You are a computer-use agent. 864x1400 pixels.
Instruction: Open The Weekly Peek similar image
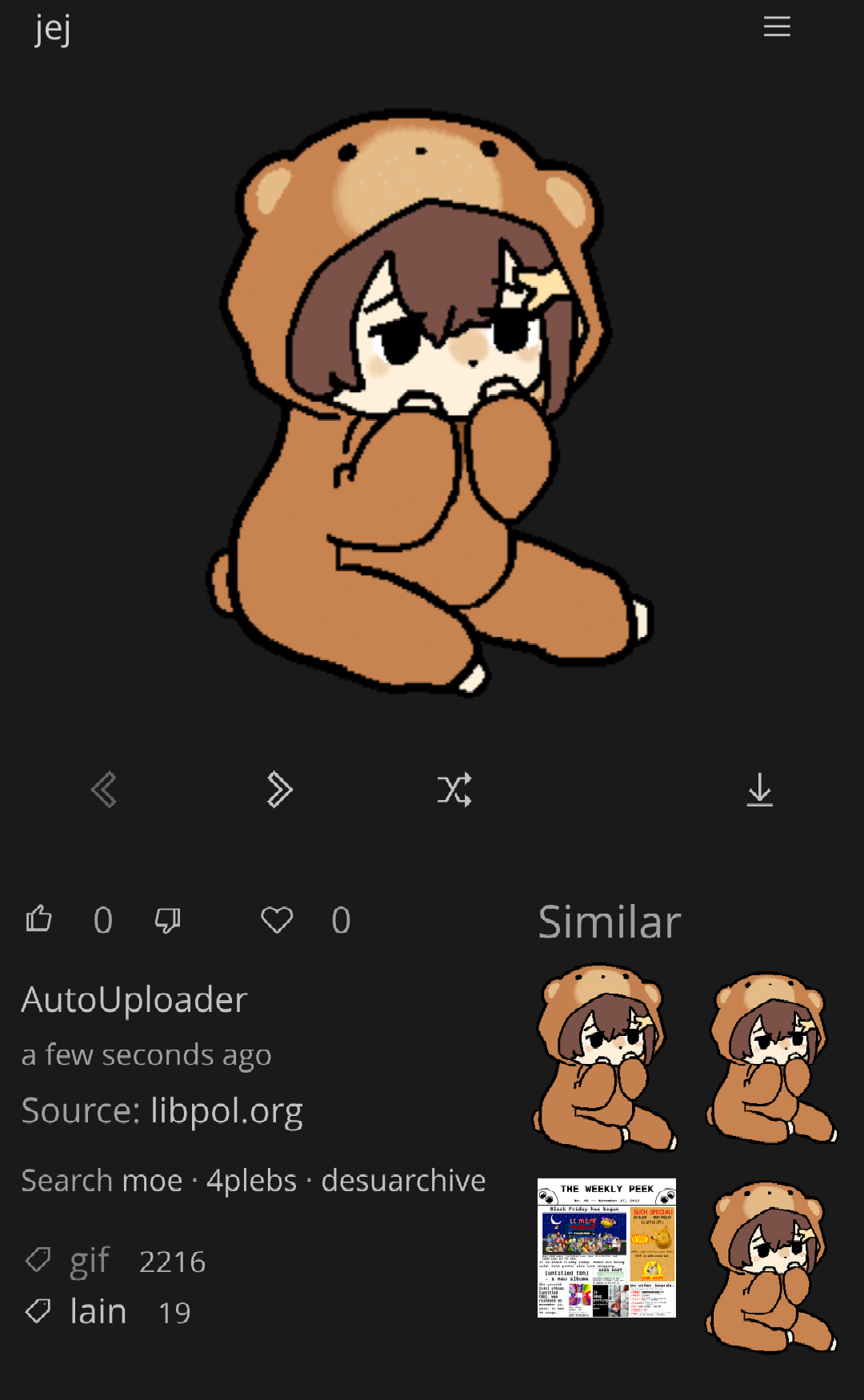[606, 1247]
